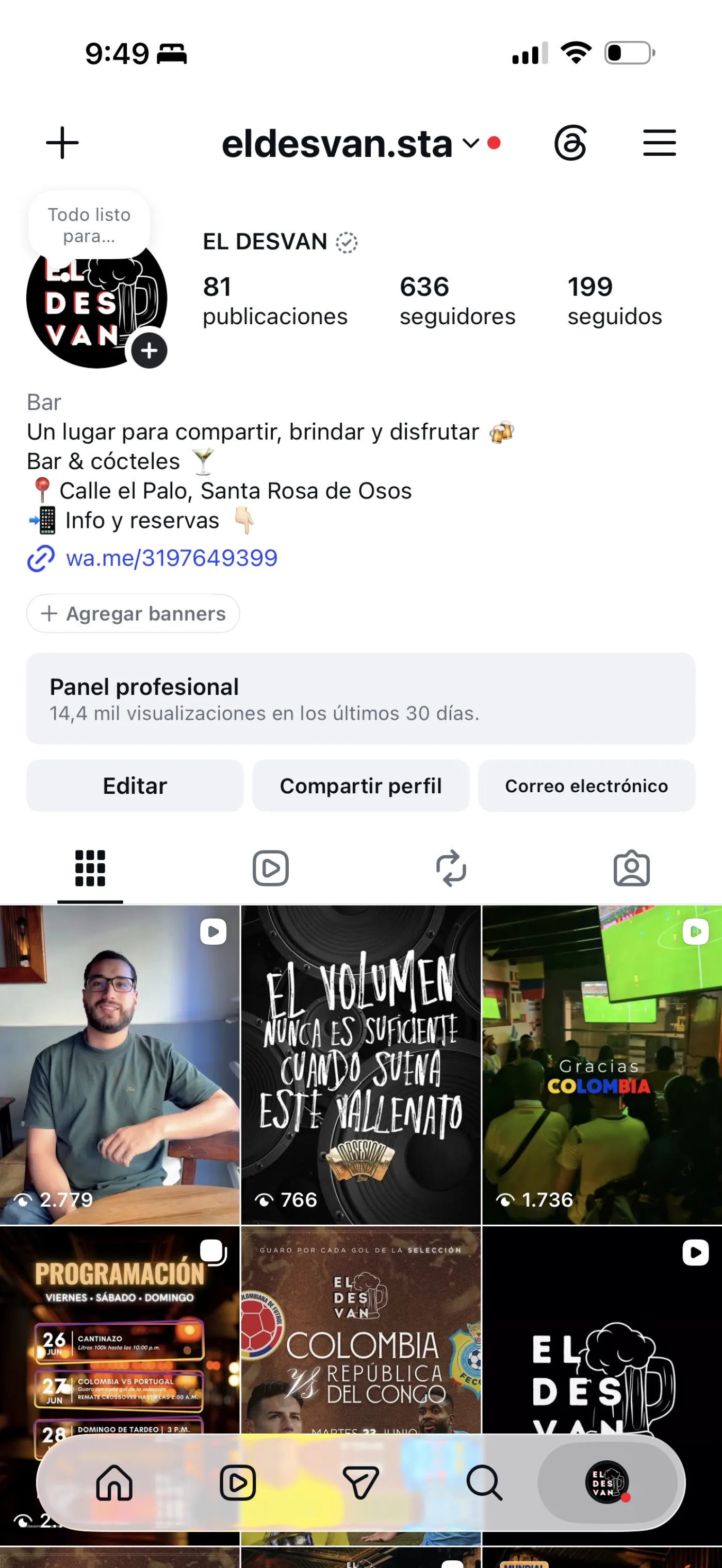Open the Gracias Colombia reel
Image resolution: width=722 pixels, height=1568 pixels.
602,1064
